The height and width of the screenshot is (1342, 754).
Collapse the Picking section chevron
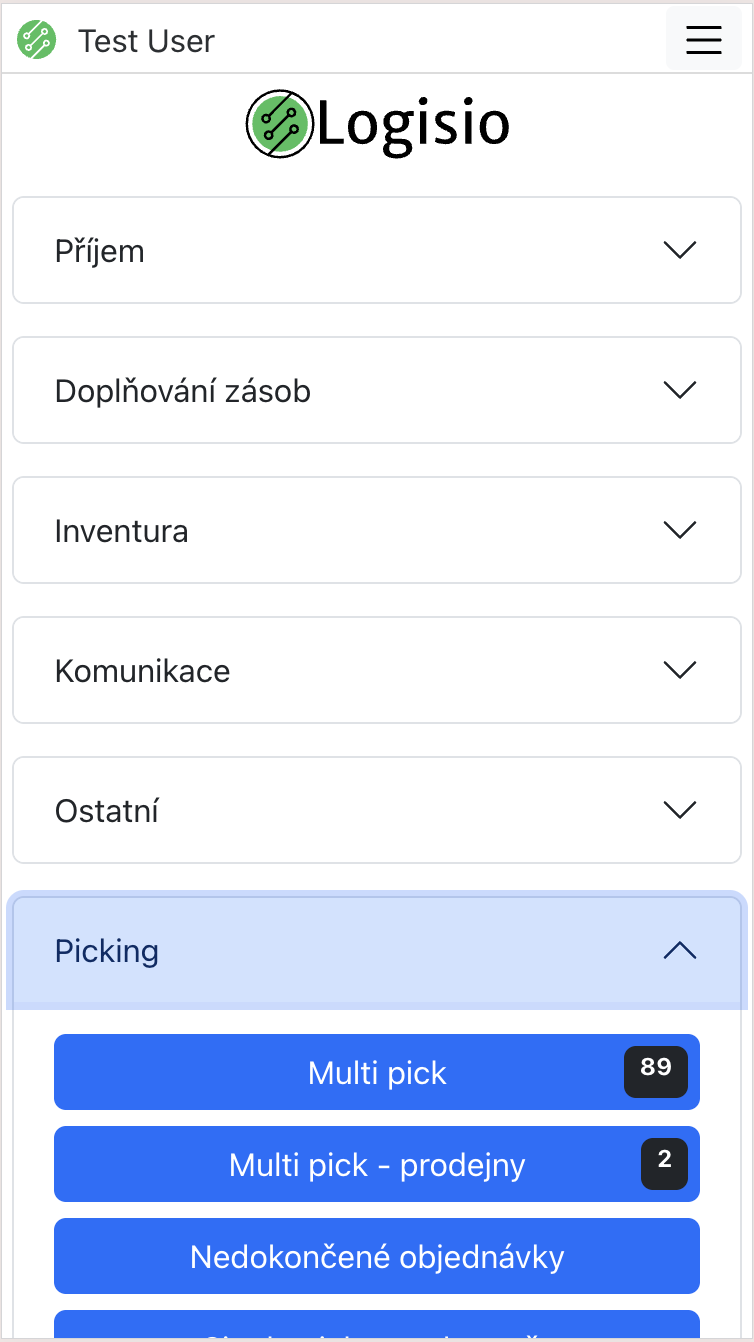pos(679,950)
